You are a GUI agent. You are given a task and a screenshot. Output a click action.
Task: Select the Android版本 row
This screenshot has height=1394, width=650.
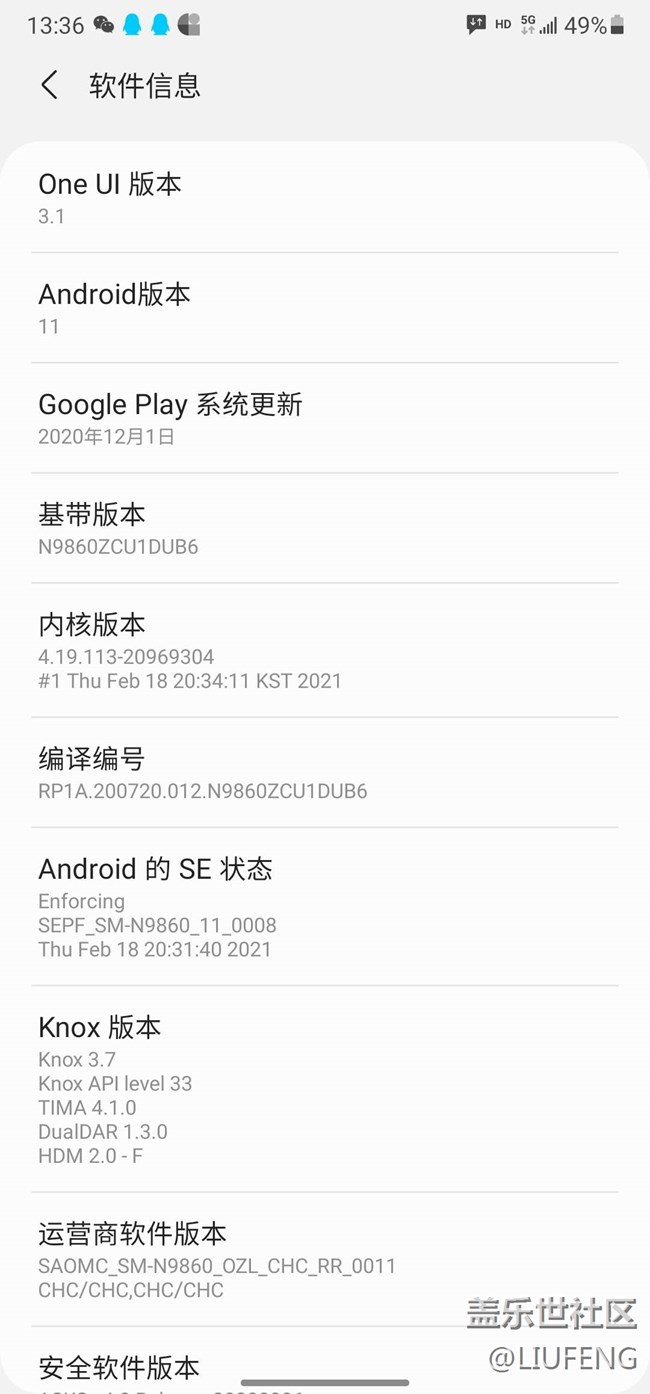click(x=324, y=308)
